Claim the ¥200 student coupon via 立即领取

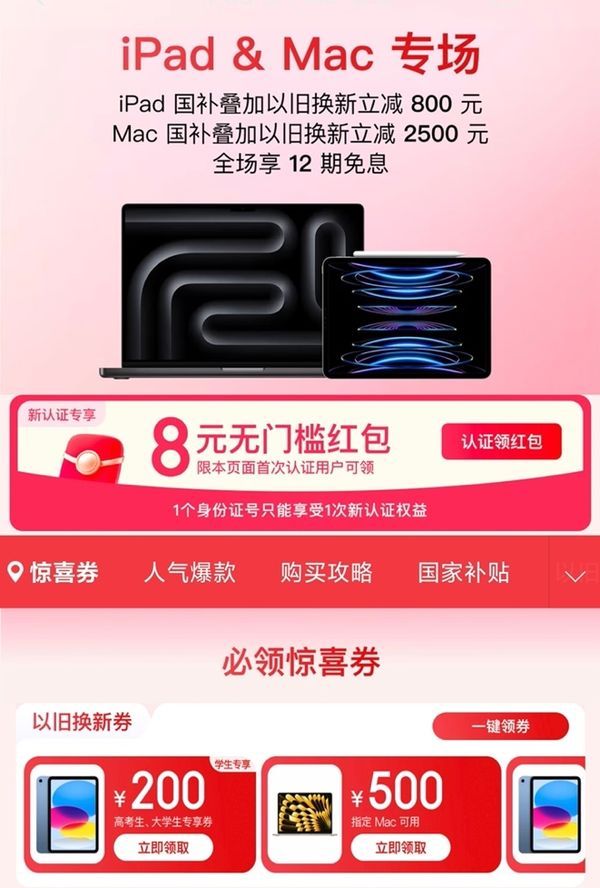(162, 847)
